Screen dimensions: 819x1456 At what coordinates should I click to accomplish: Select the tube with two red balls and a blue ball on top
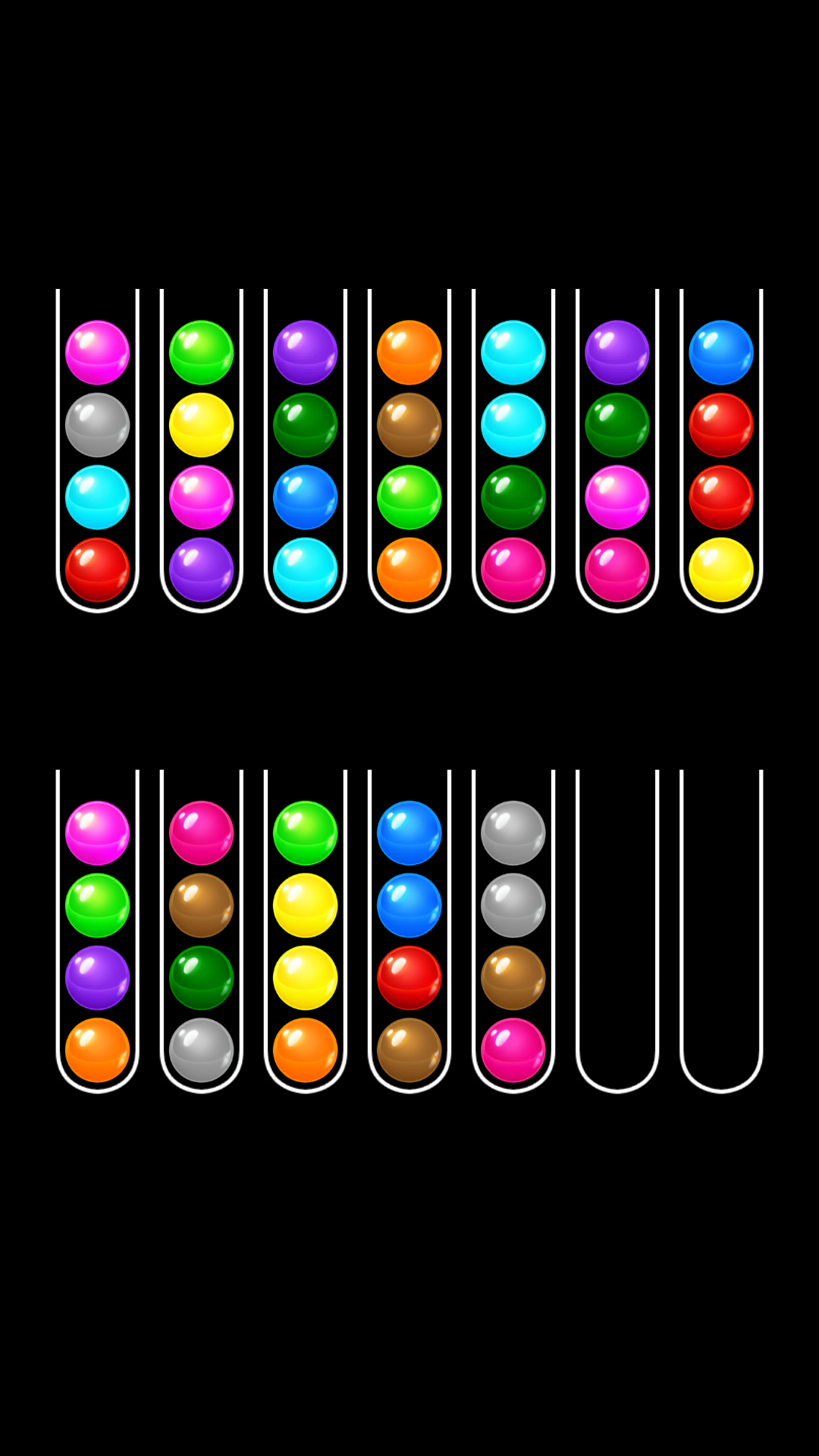(x=720, y=455)
